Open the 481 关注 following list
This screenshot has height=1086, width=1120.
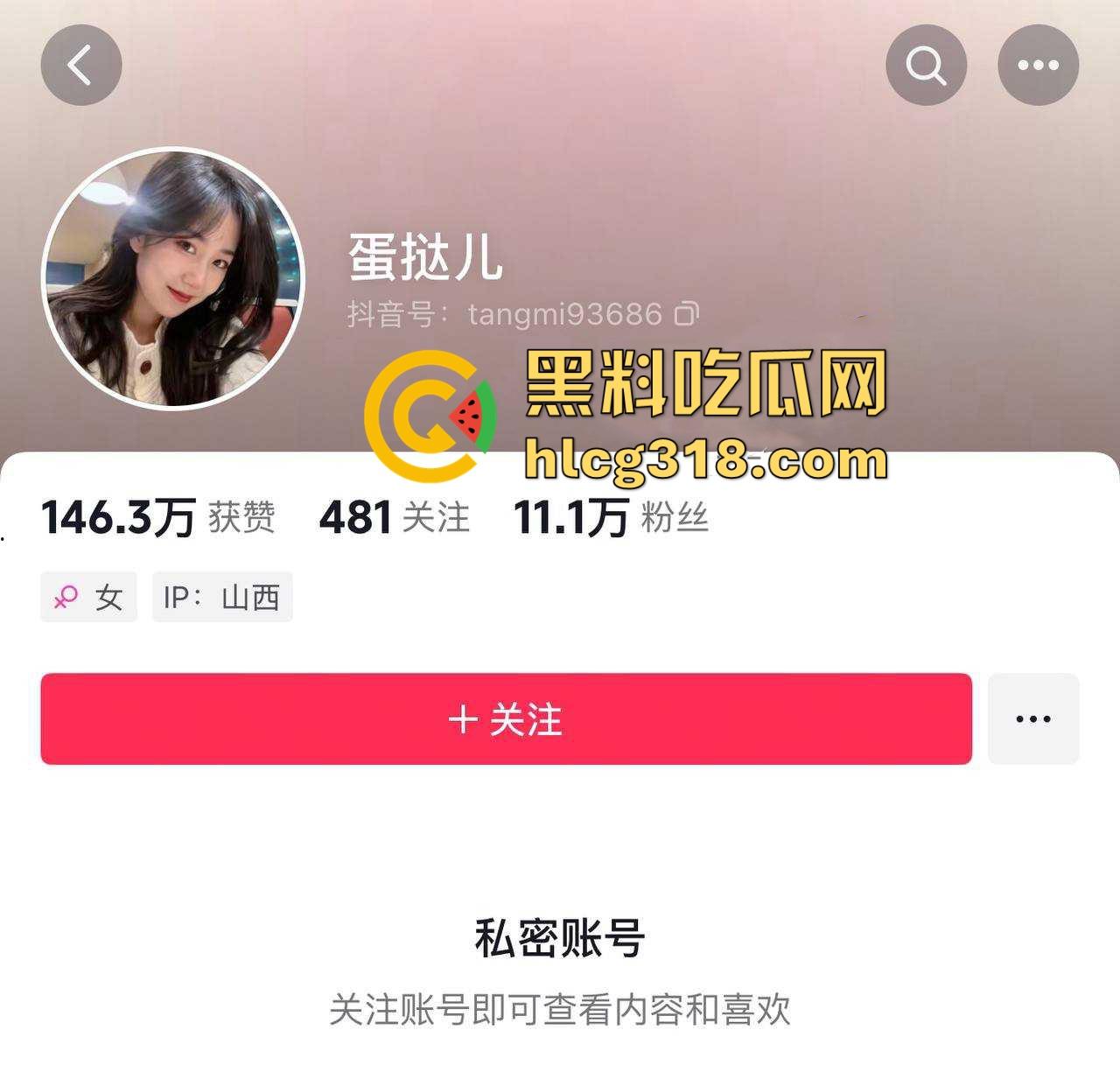(395, 517)
